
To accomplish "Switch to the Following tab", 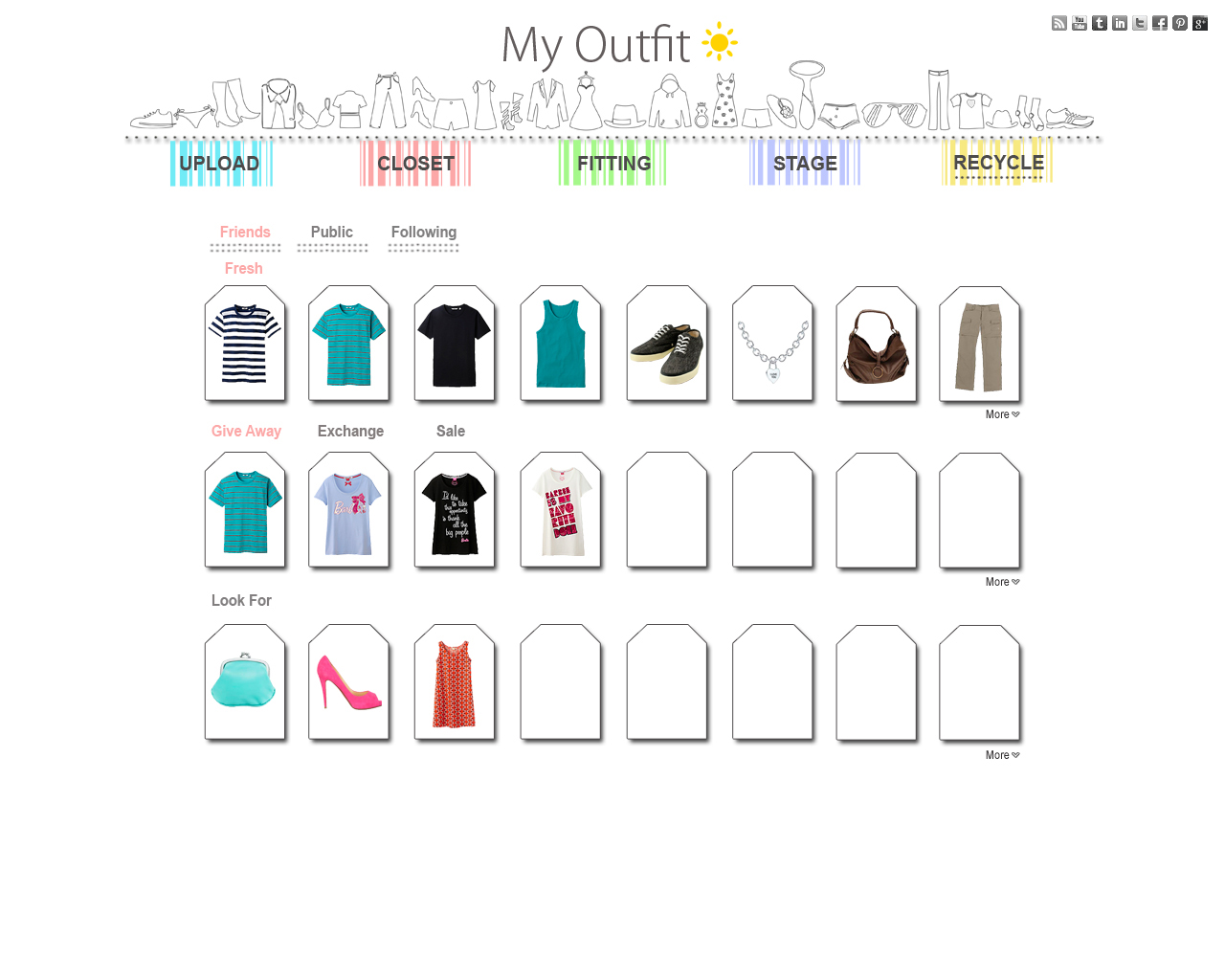I will point(423,233).
